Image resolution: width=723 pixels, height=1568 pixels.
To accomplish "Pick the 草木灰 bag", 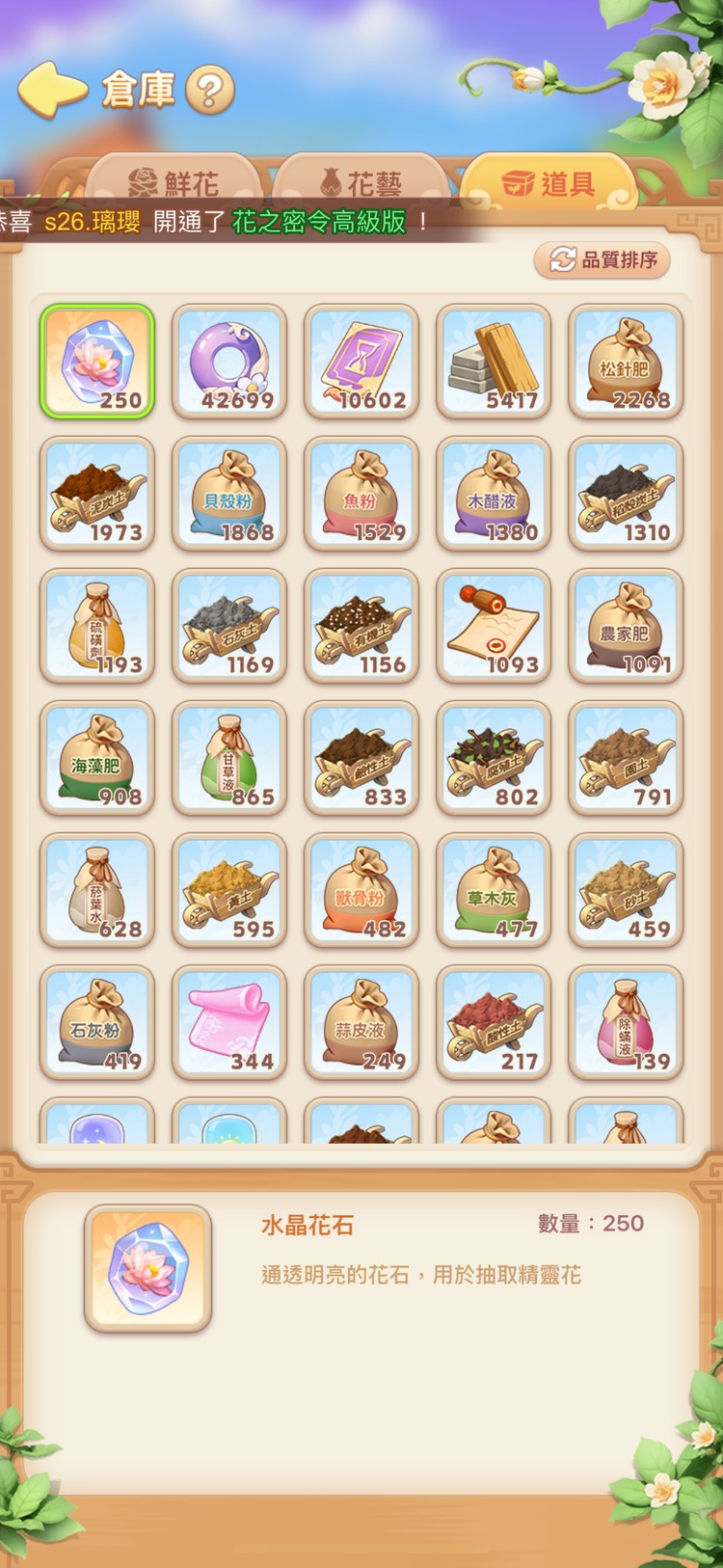I will (494, 890).
